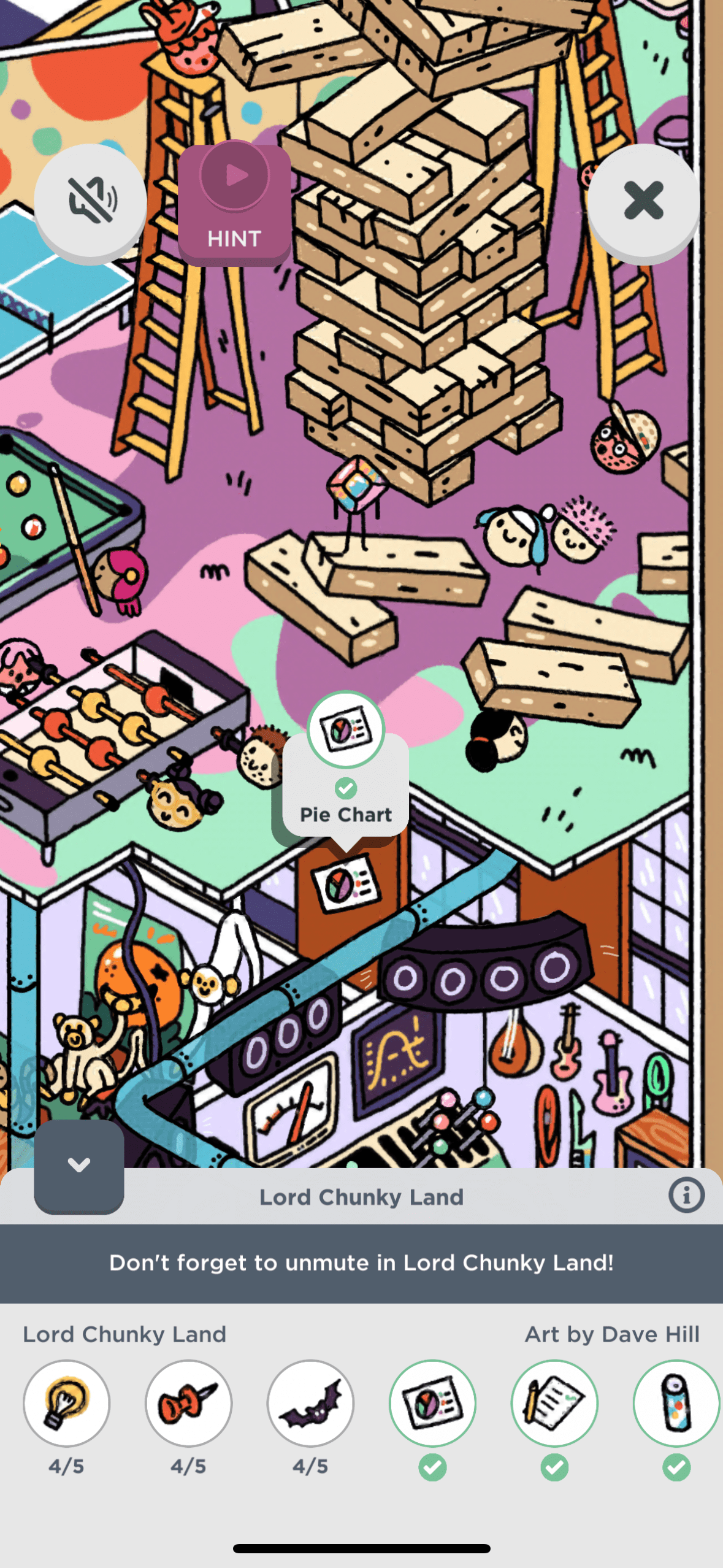
Task: Select the completed notepad item
Action: pos(554,1402)
